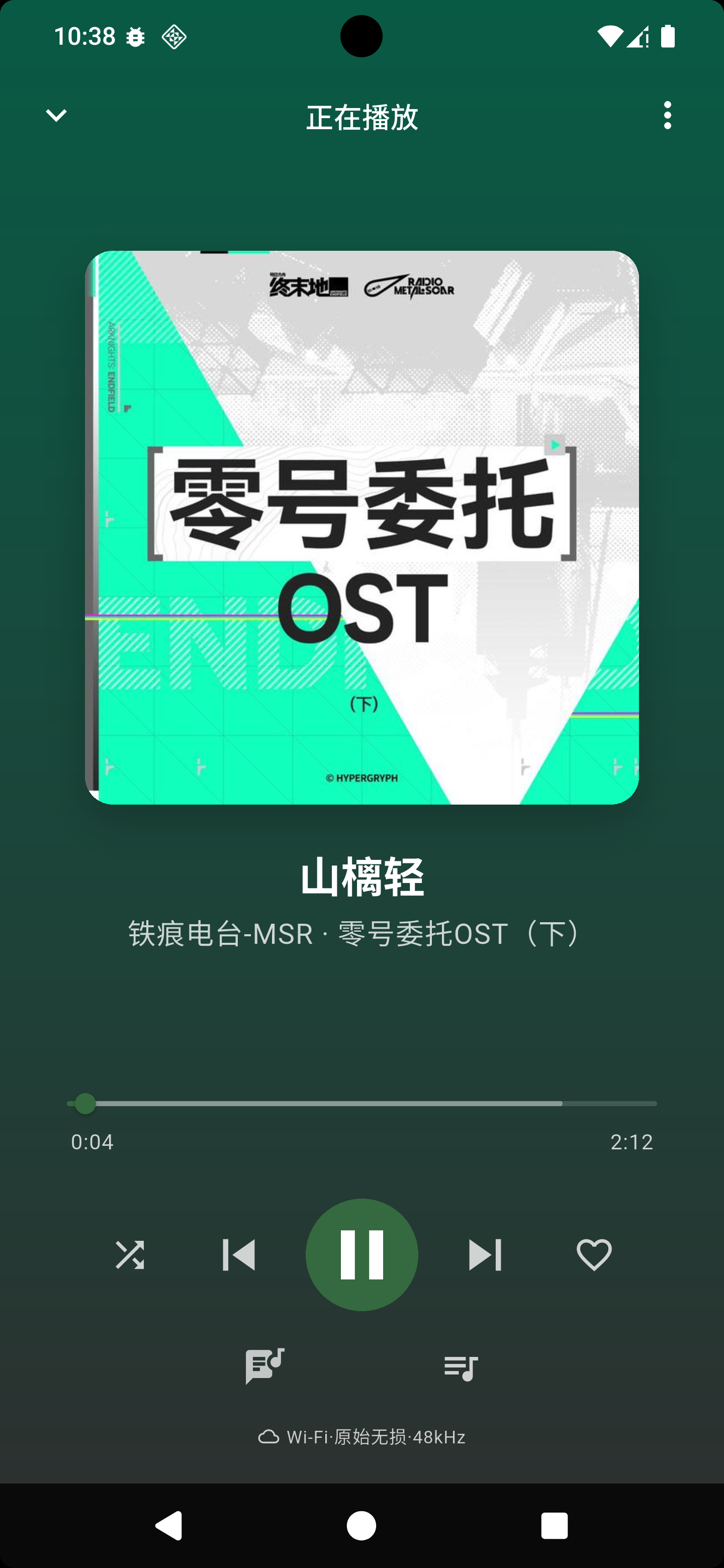The width and height of the screenshot is (724, 1568).
Task: Open the artist and album link 铁痕电台-MSR
Action: (x=220, y=933)
